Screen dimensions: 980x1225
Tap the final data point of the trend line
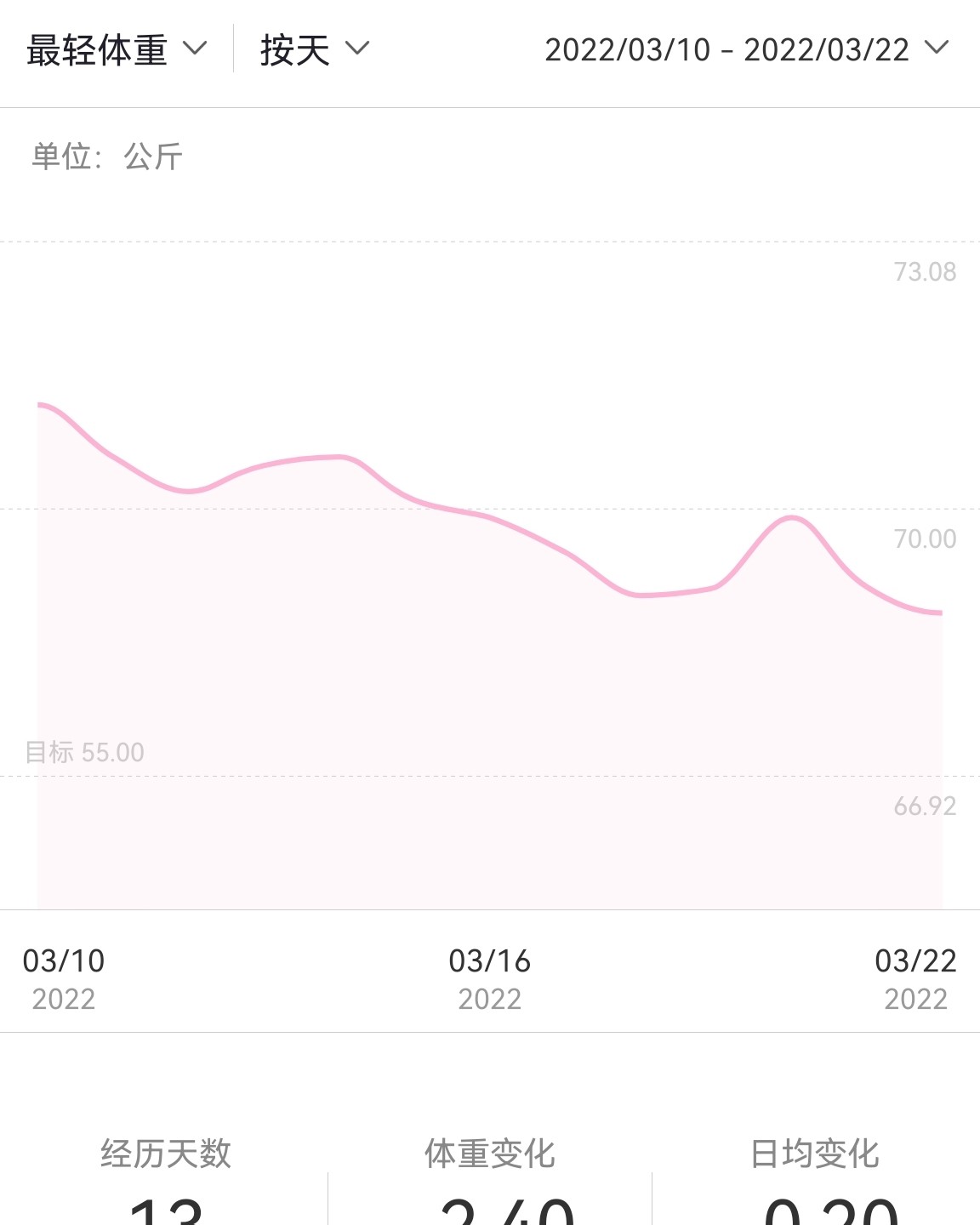pyautogui.click(x=940, y=611)
